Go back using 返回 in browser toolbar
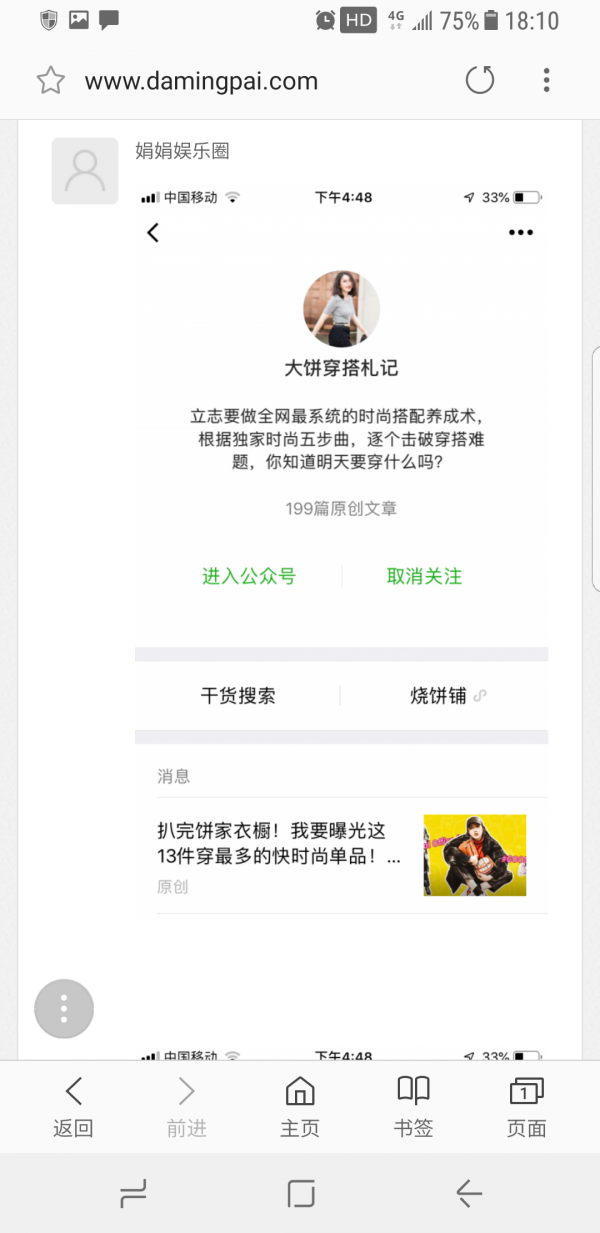 pos(73,1107)
